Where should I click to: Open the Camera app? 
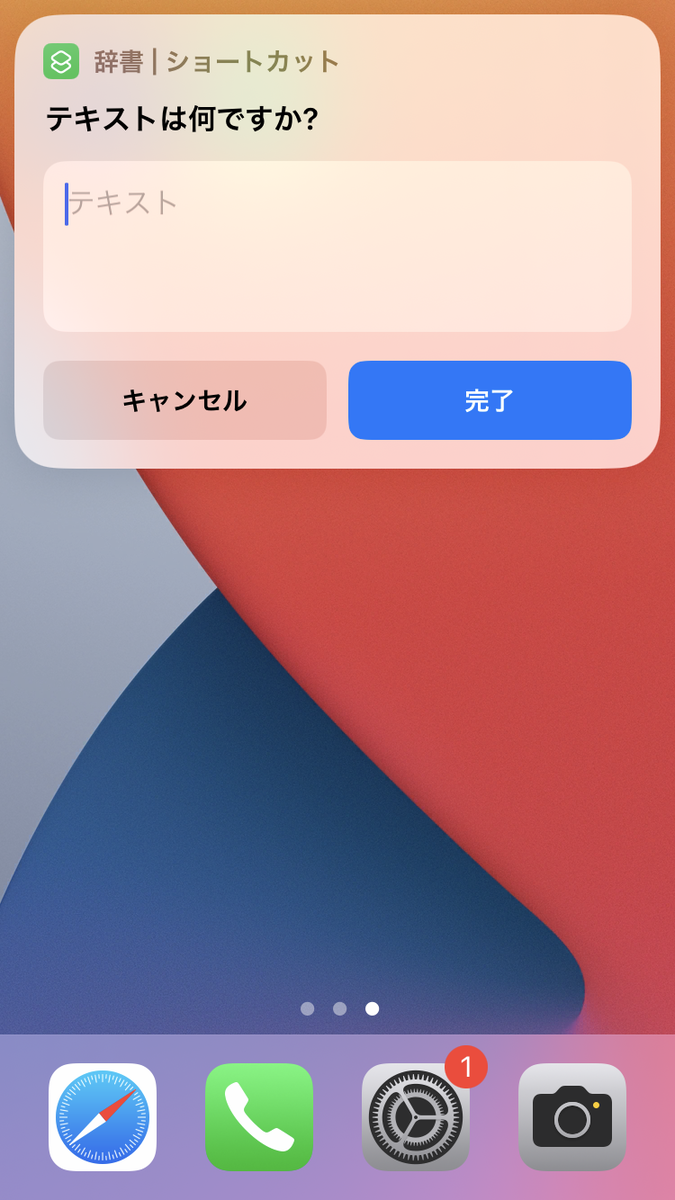572,1117
